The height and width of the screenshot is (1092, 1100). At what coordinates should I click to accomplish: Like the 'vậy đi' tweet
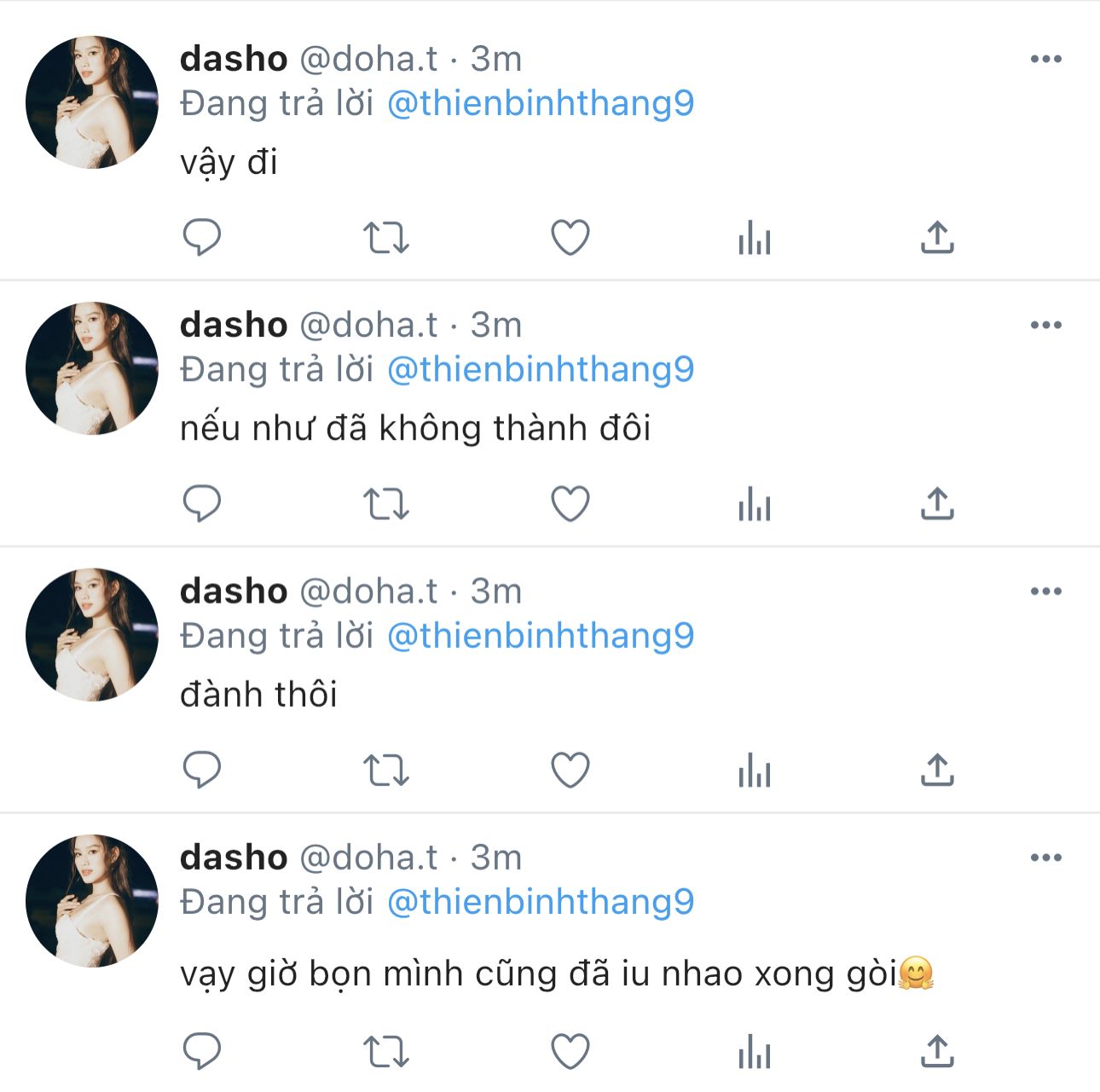[x=570, y=237]
